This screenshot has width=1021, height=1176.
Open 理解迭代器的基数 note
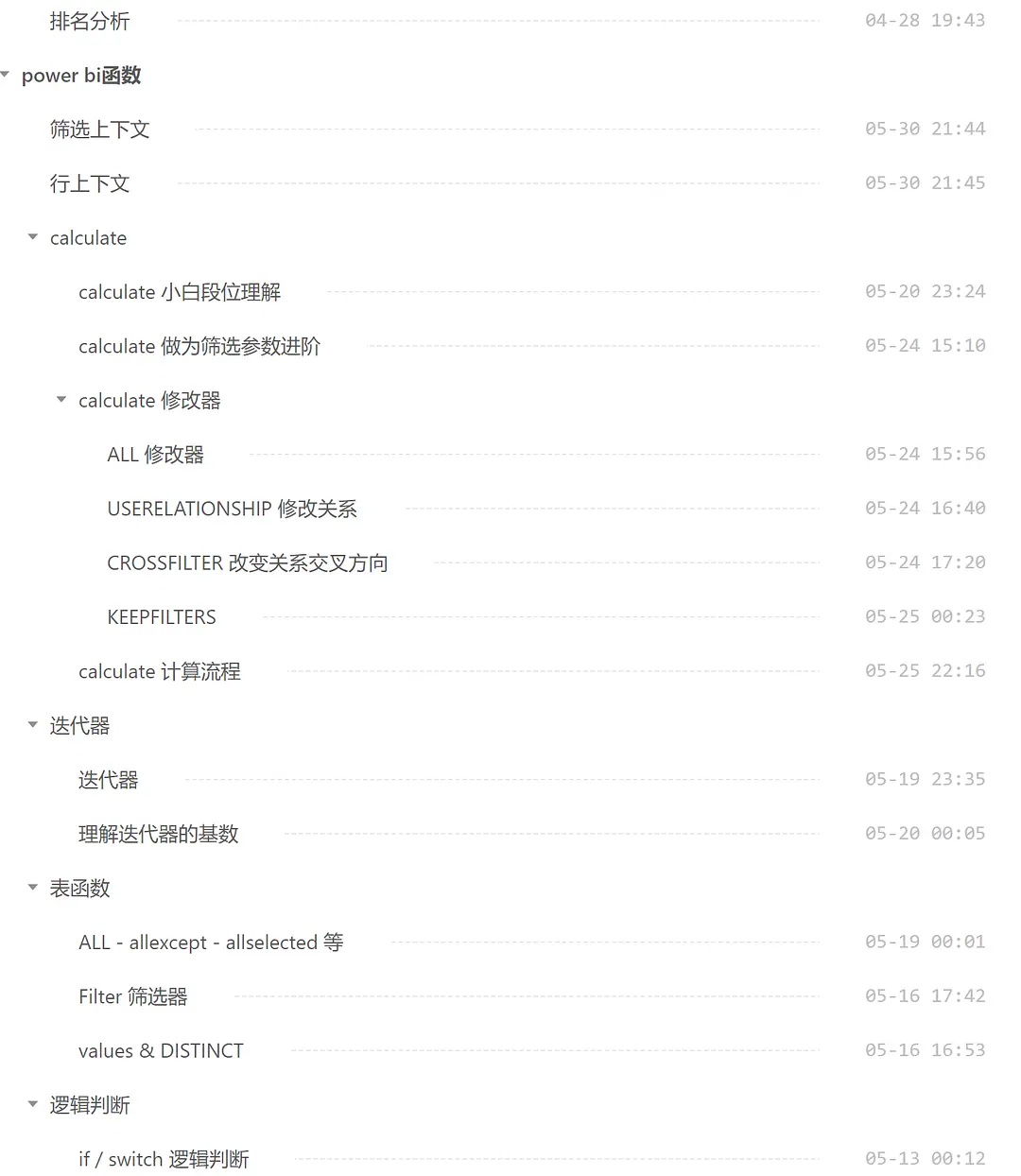[x=159, y=834]
